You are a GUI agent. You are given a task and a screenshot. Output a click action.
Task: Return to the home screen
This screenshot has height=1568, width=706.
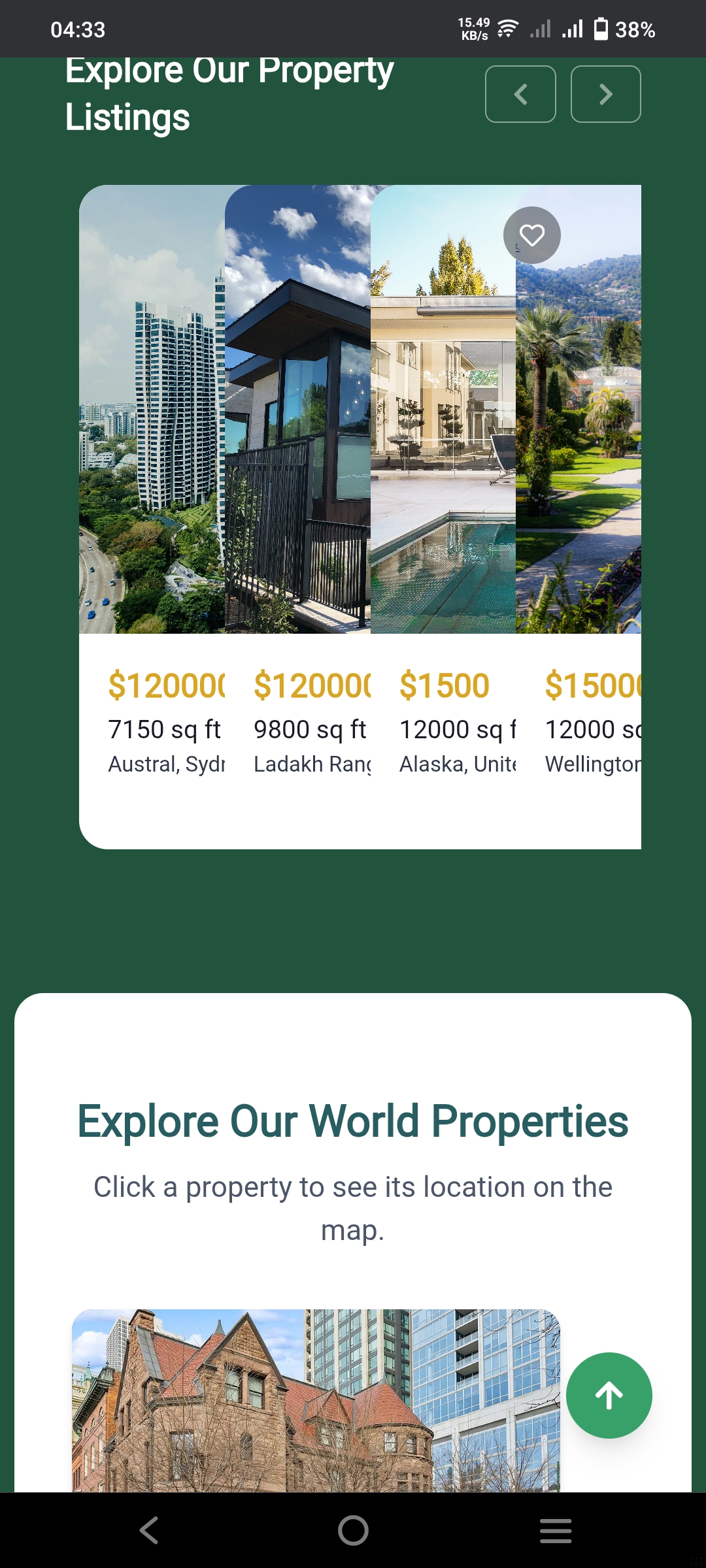pyautogui.click(x=353, y=1530)
